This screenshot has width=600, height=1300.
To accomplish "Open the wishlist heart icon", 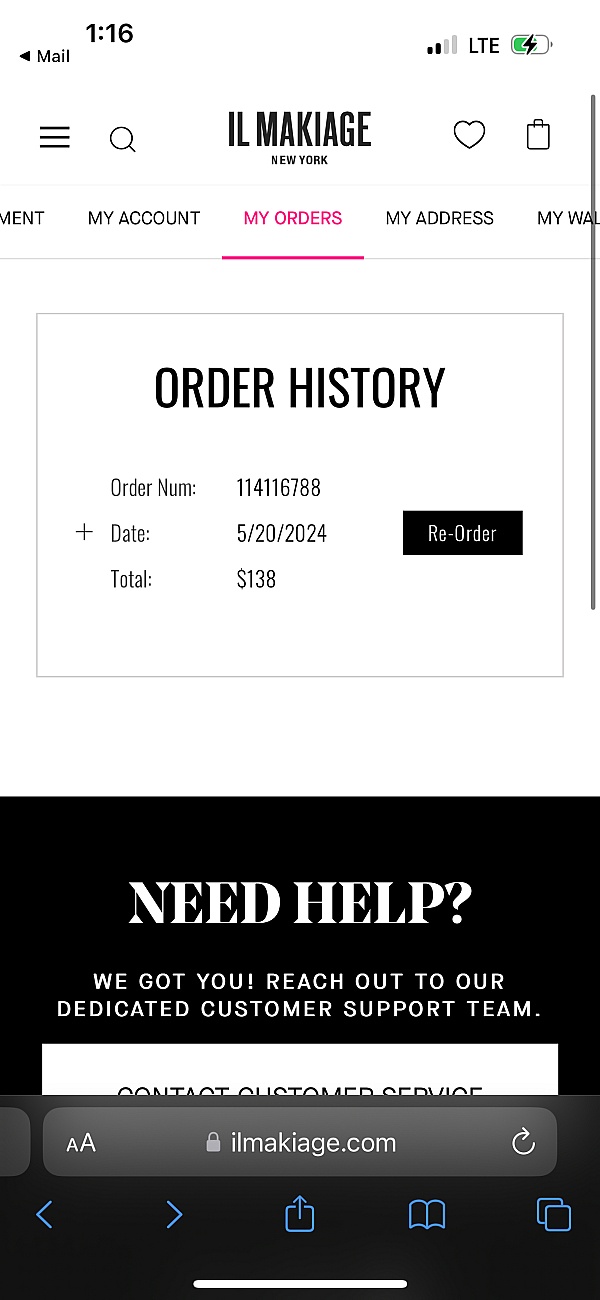I will click(469, 135).
